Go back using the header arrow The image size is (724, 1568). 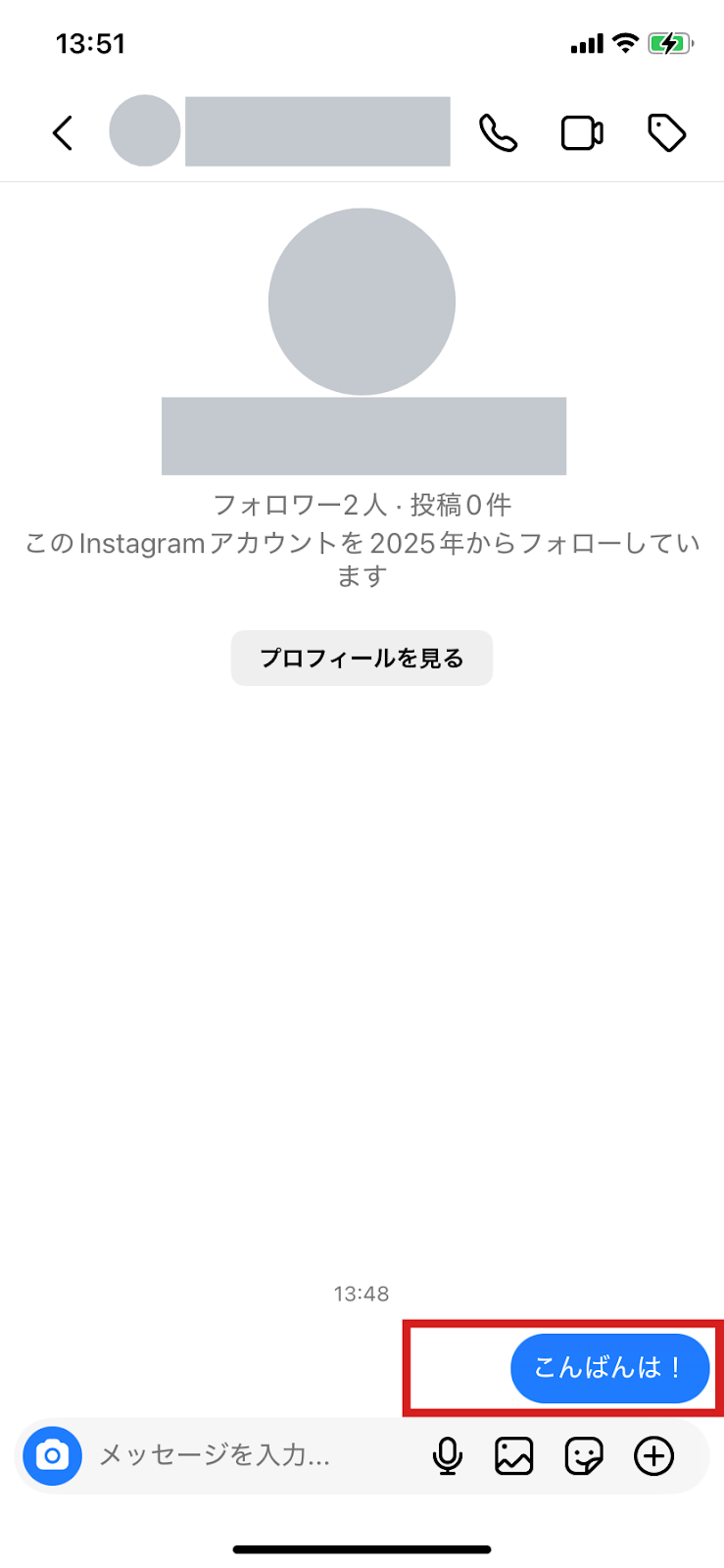click(x=63, y=132)
